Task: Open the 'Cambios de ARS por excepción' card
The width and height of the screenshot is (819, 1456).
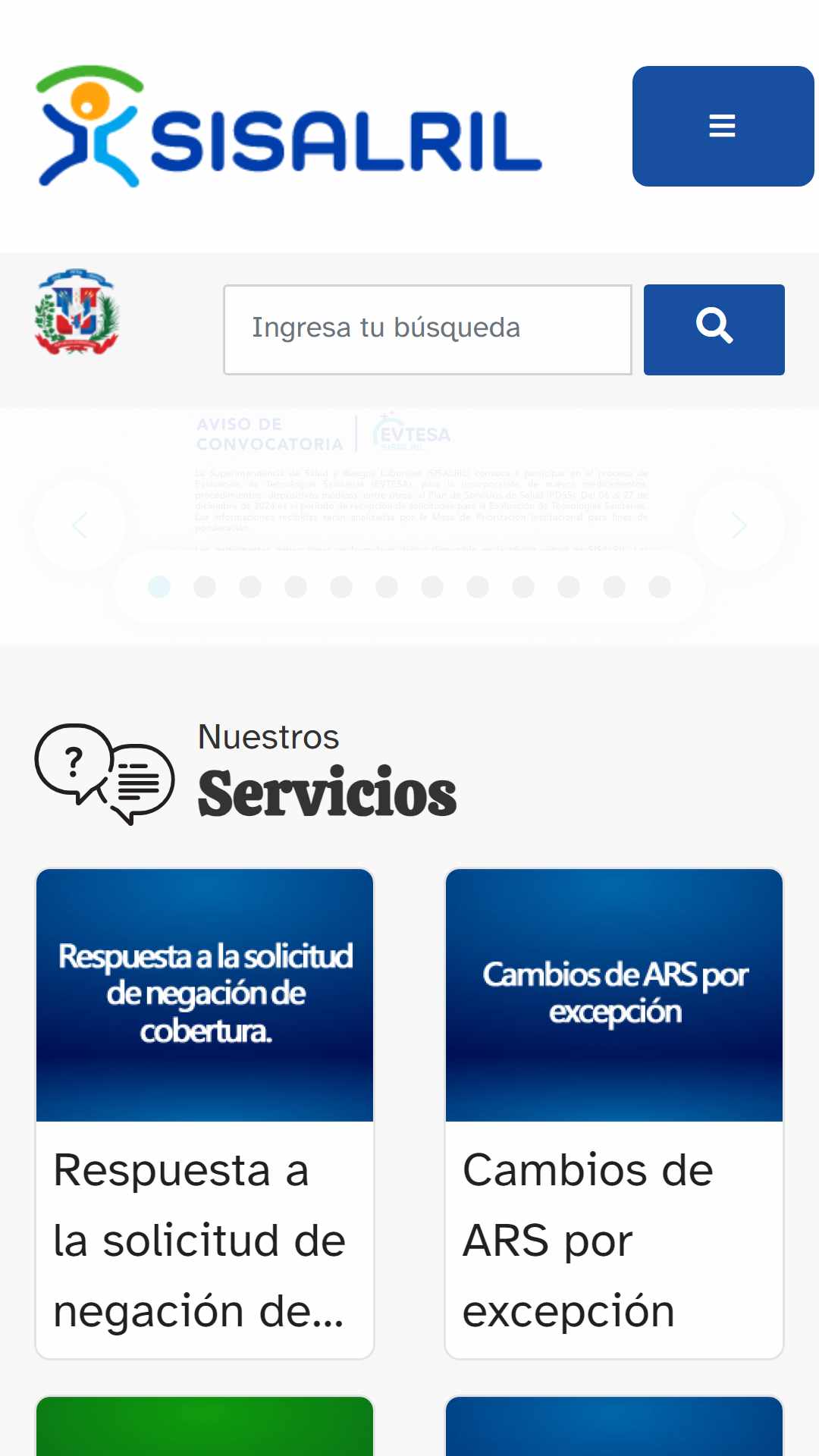Action: click(x=614, y=1113)
